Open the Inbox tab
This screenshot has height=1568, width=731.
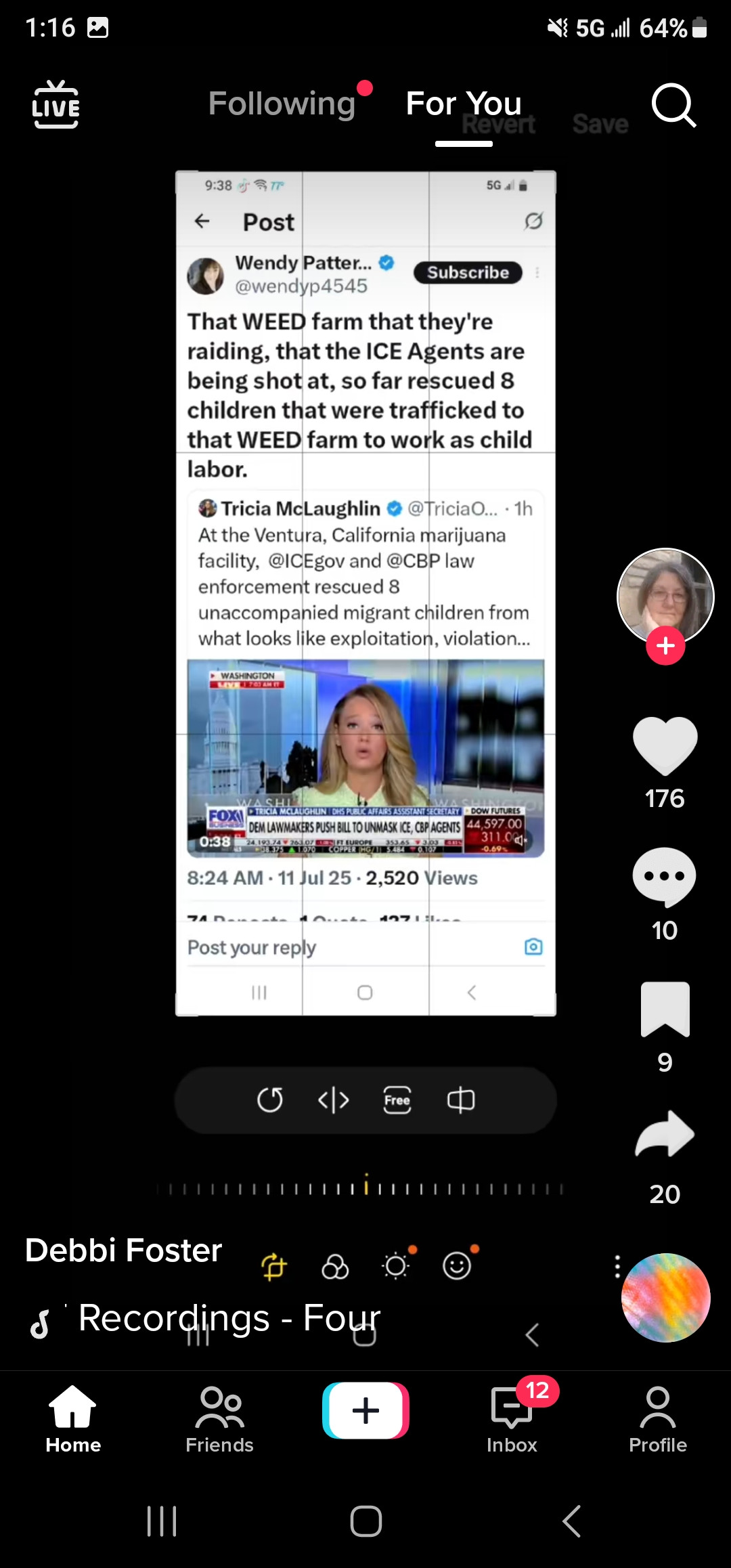click(x=512, y=1419)
